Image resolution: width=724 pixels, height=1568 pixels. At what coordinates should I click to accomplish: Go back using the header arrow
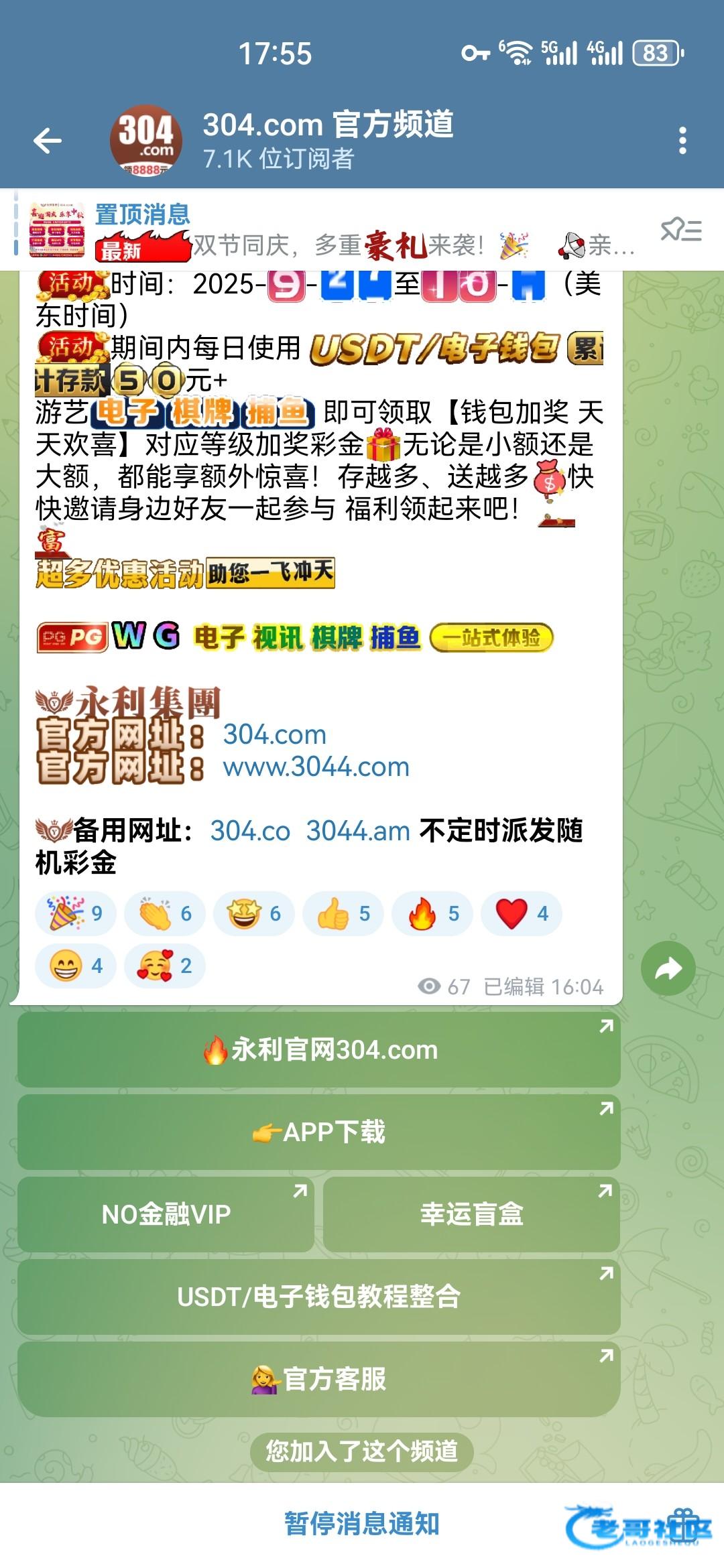(48, 141)
